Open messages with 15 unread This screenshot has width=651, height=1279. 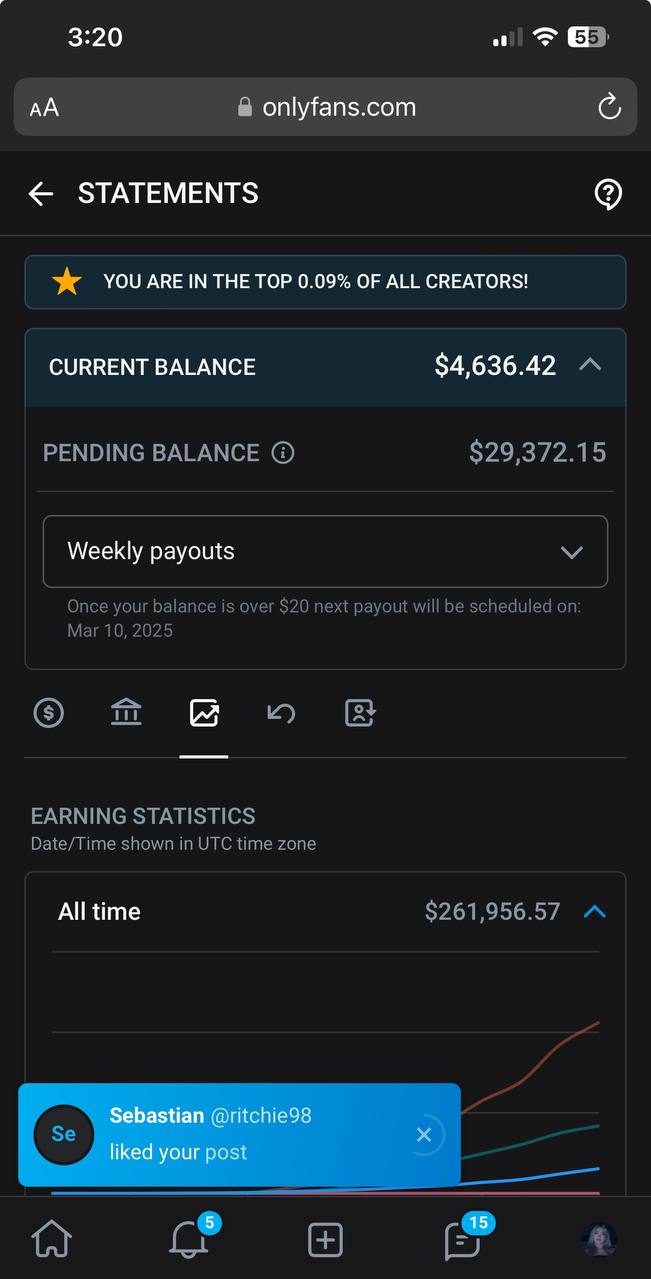click(x=463, y=1240)
